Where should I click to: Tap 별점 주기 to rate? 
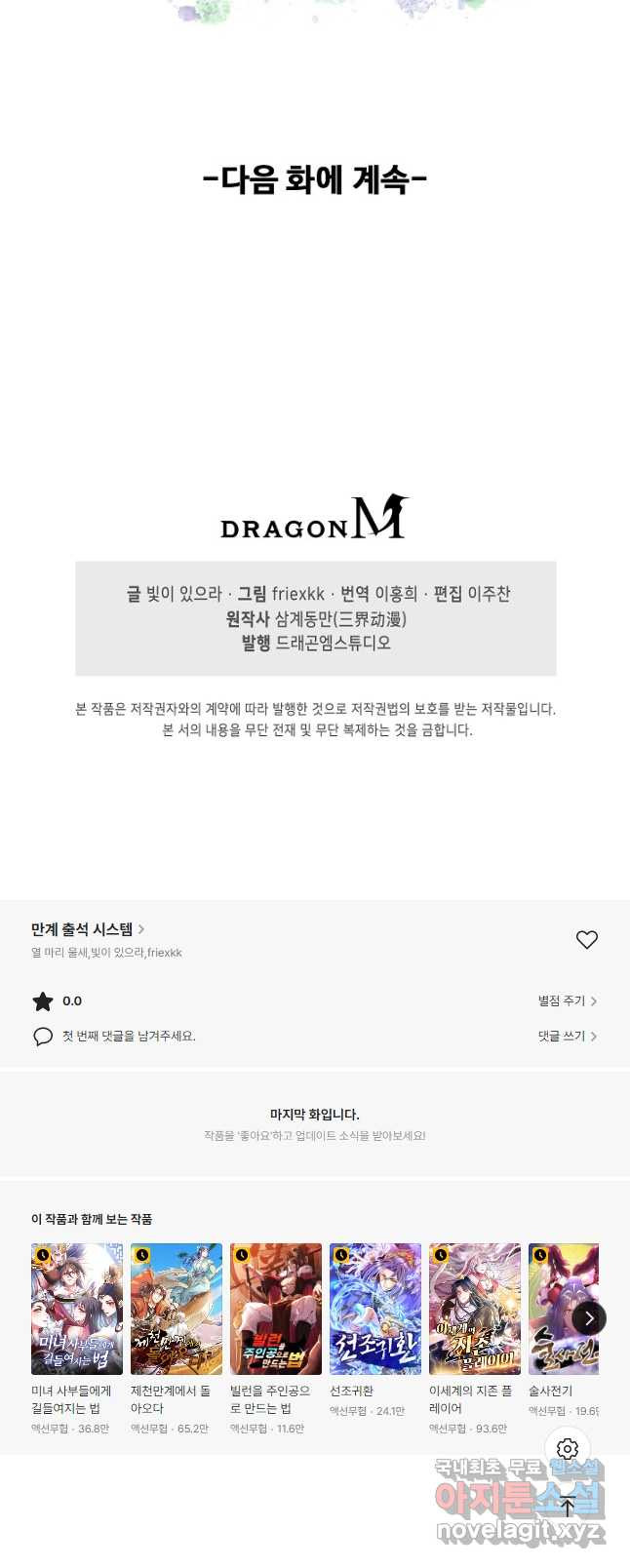(567, 1001)
